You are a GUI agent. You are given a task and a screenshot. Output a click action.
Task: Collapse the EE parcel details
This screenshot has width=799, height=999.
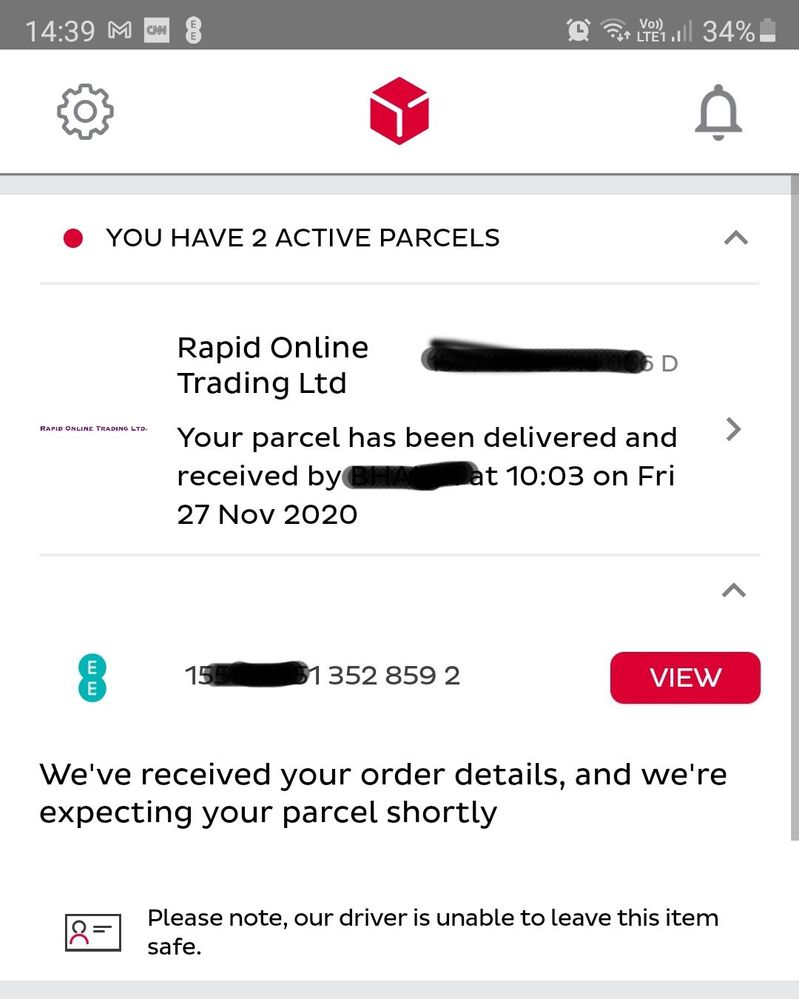733,591
